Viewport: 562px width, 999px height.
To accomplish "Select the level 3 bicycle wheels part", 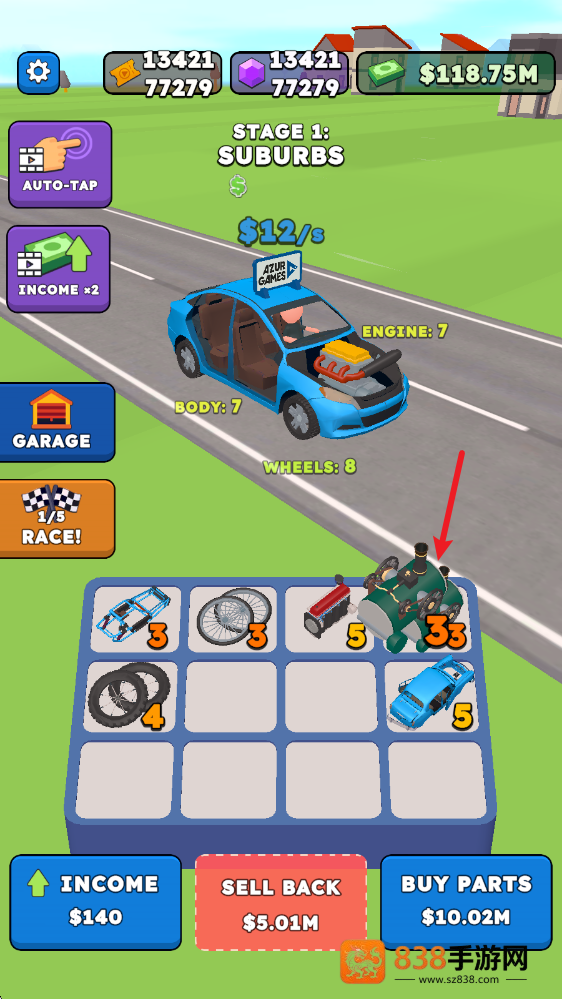I will 233,619.
